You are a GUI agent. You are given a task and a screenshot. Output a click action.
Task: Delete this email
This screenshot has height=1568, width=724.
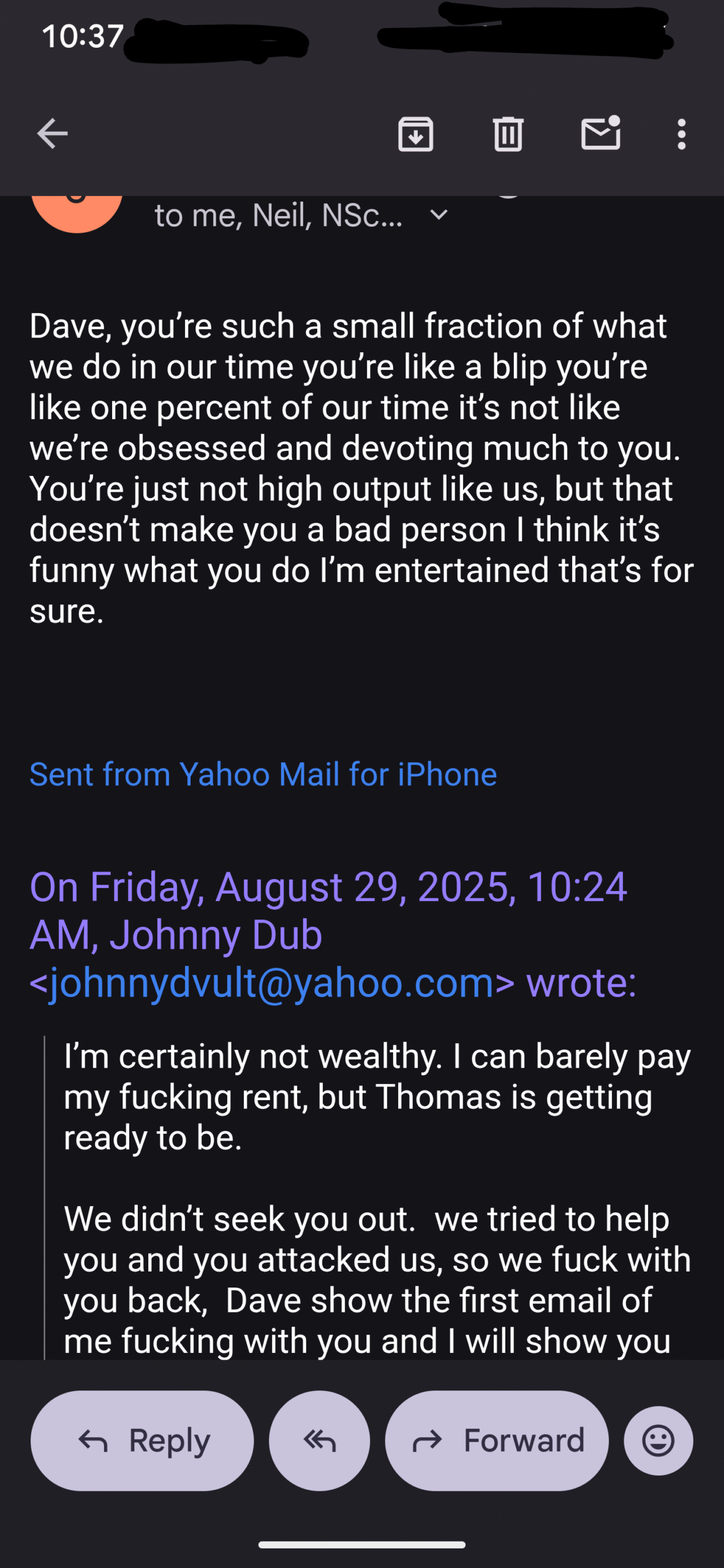pyautogui.click(x=508, y=134)
